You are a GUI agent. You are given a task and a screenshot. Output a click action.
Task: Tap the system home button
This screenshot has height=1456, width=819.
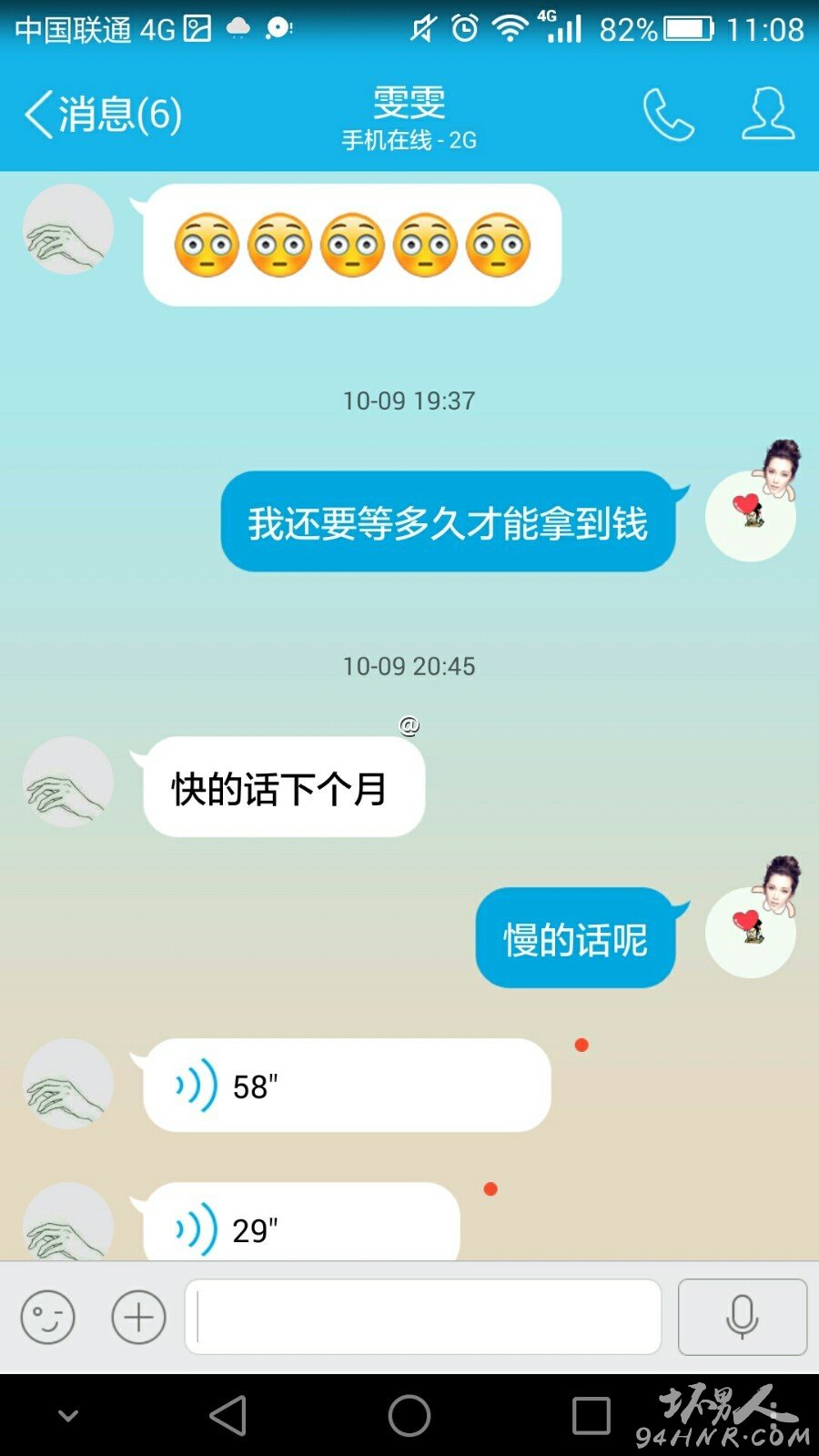click(409, 1415)
